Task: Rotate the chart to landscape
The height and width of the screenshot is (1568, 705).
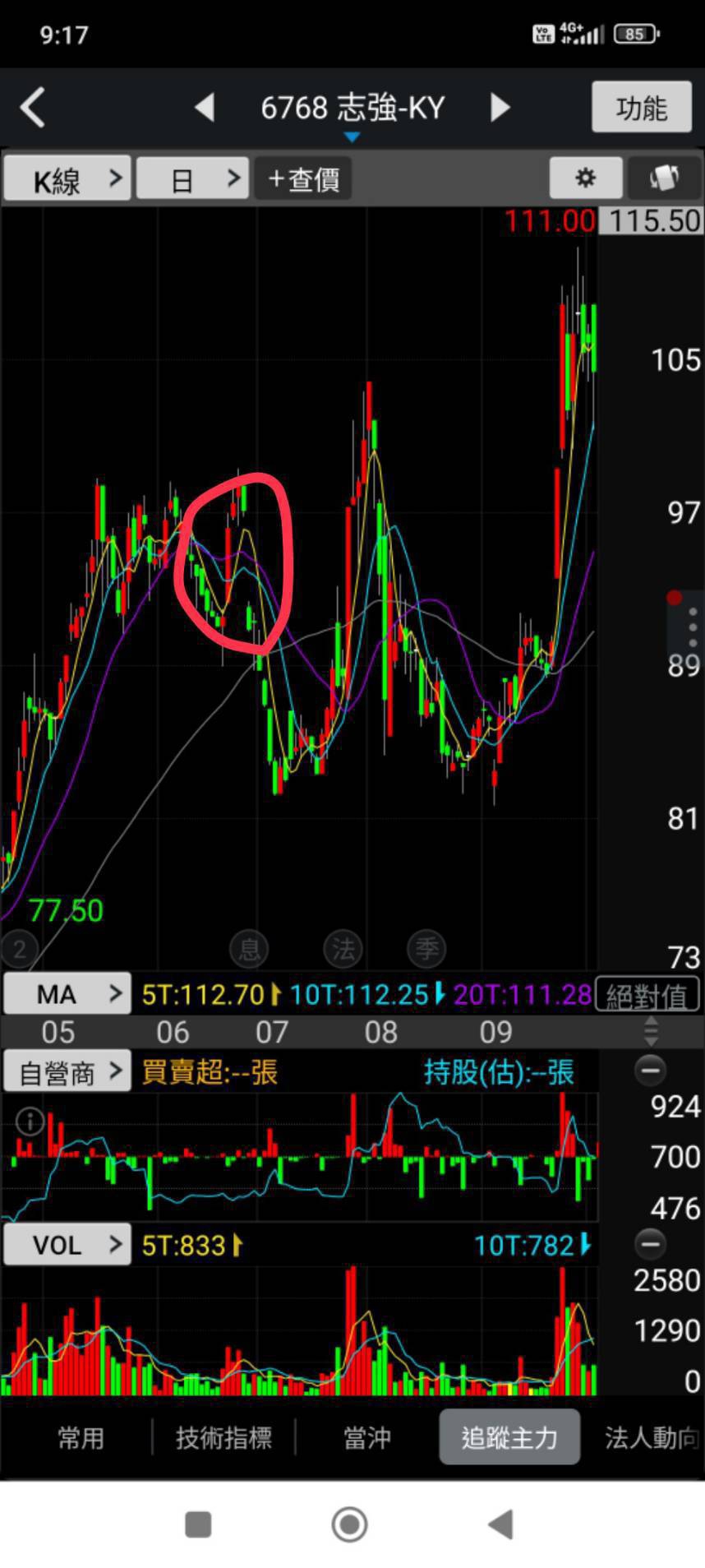Action: [664, 178]
